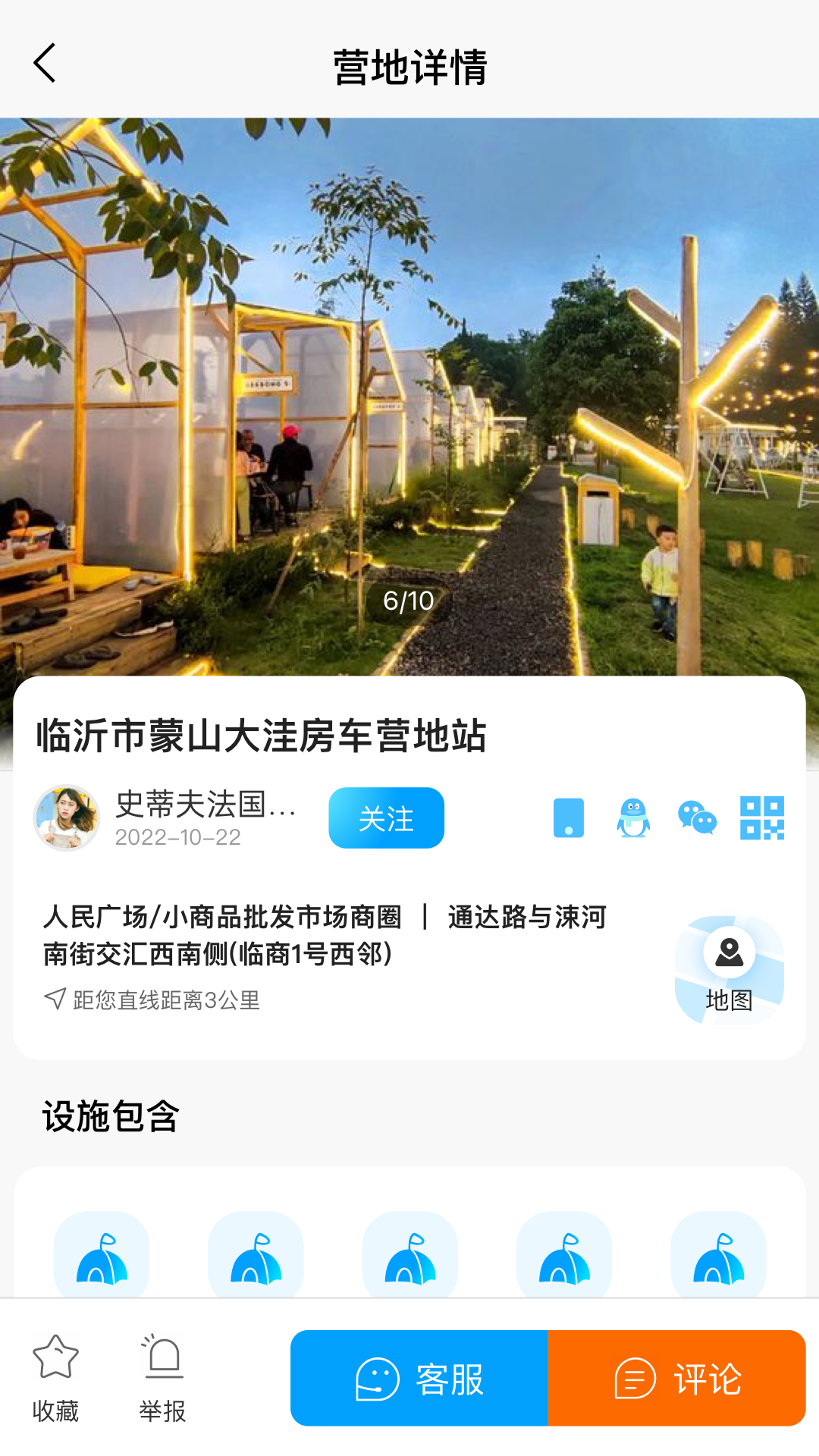Contact via the QQ penguin icon
The height and width of the screenshot is (1456, 819).
633,817
